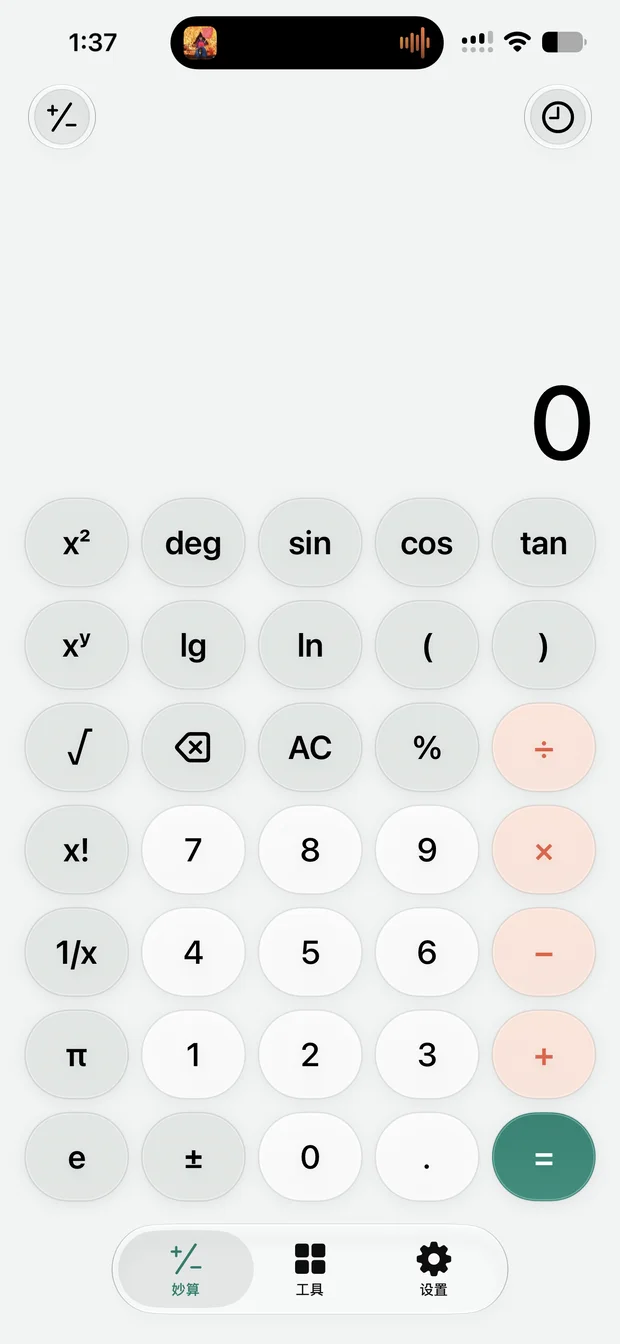Insert the constant π
Screen dimensions: 620x1344
[77, 1054]
